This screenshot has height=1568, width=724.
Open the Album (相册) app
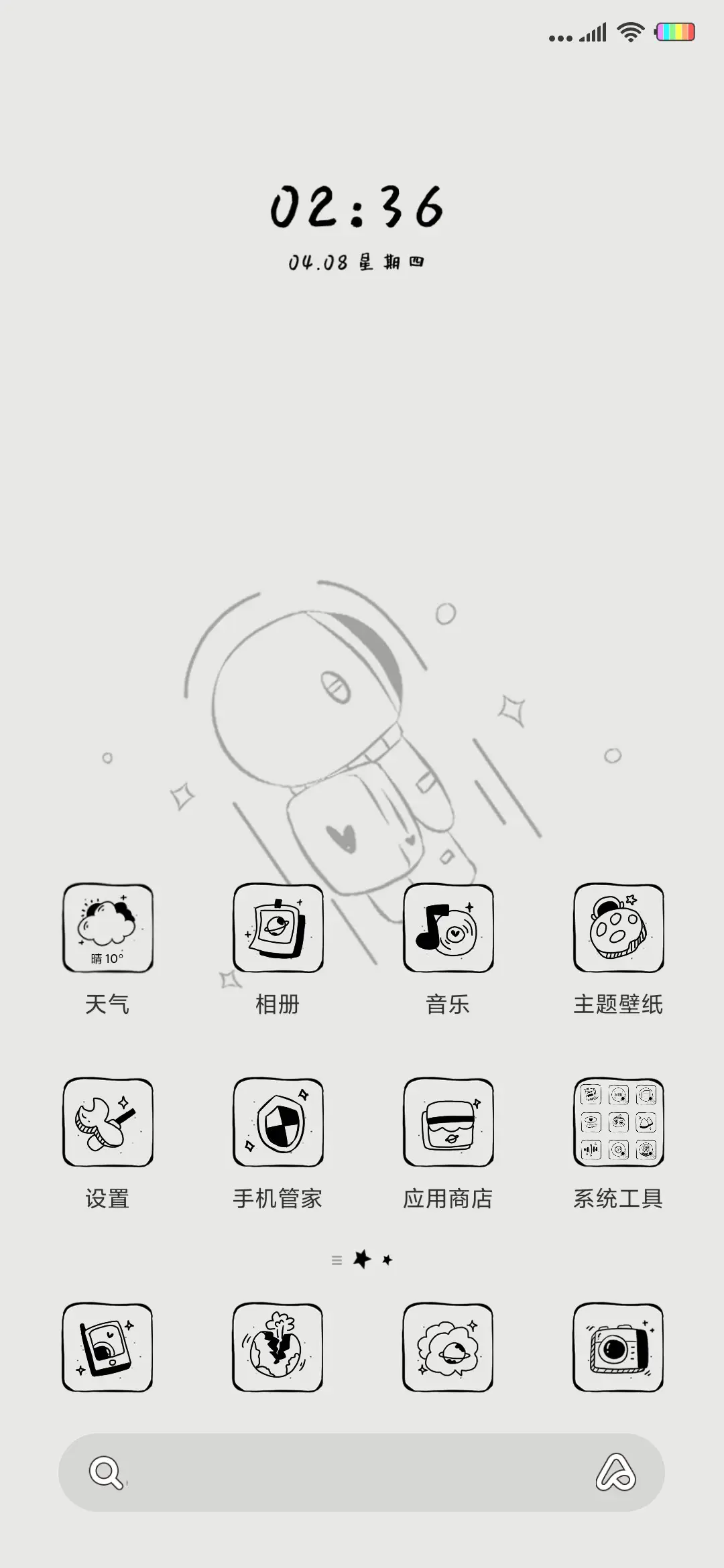[278, 929]
